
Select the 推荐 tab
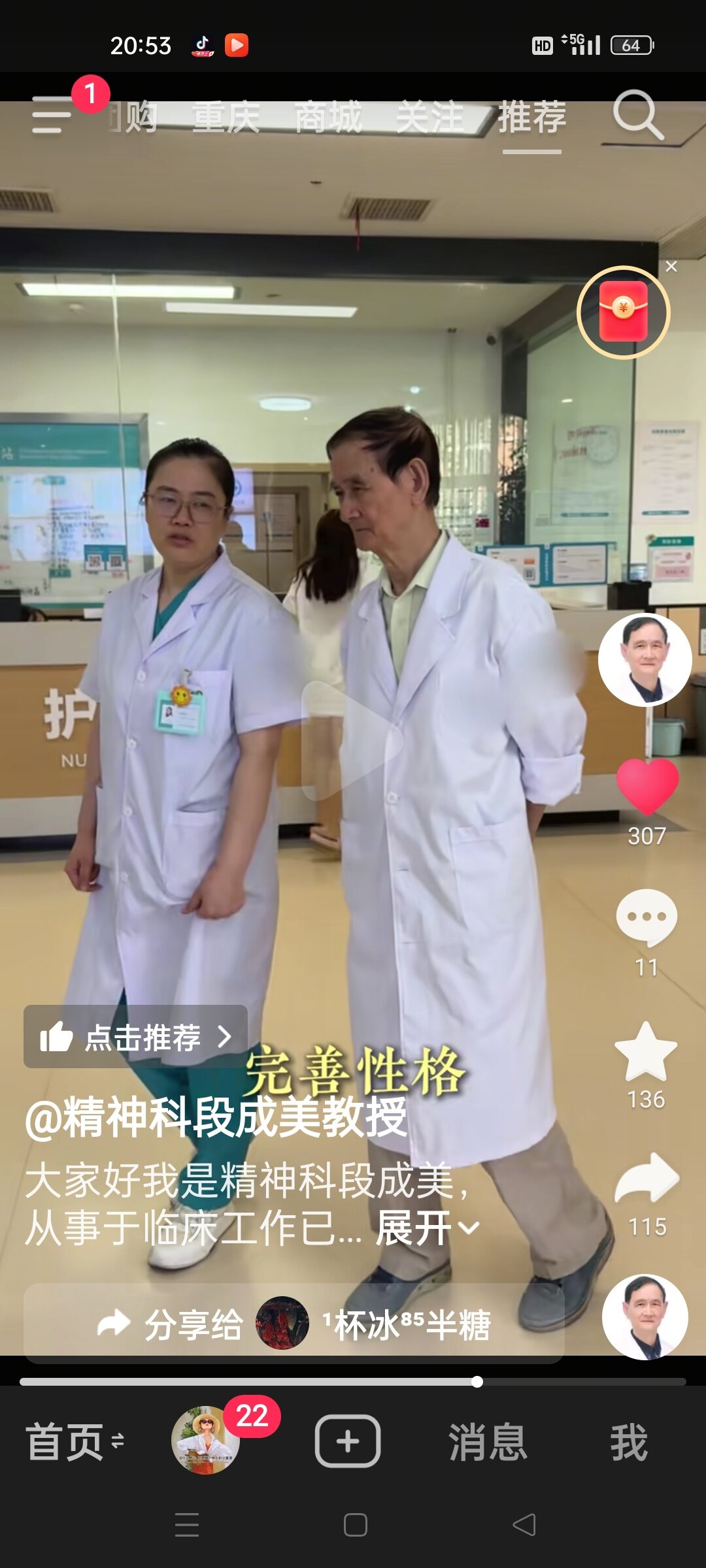tap(531, 118)
